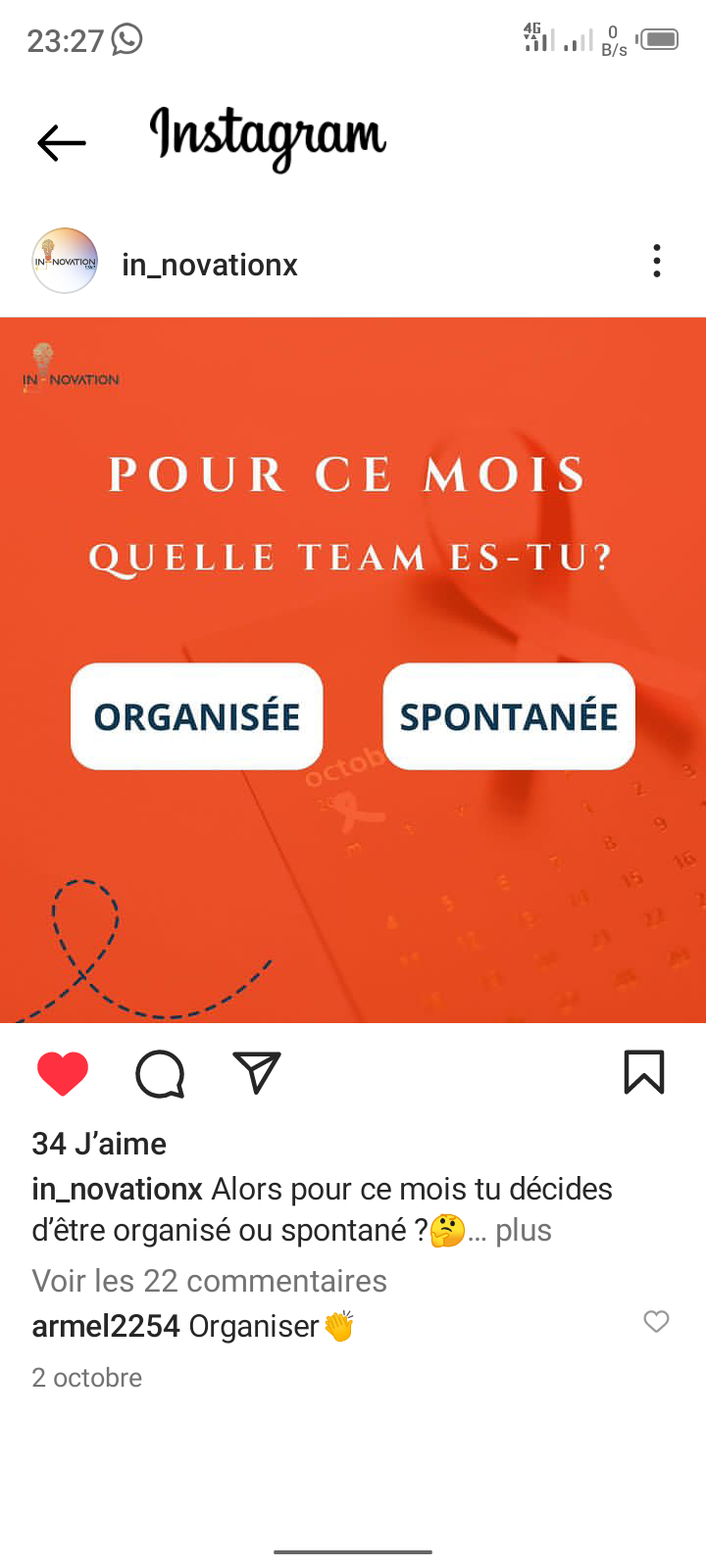Open Voir les 22 commentaires
The height and width of the screenshot is (1568, 706).
click(x=209, y=1281)
